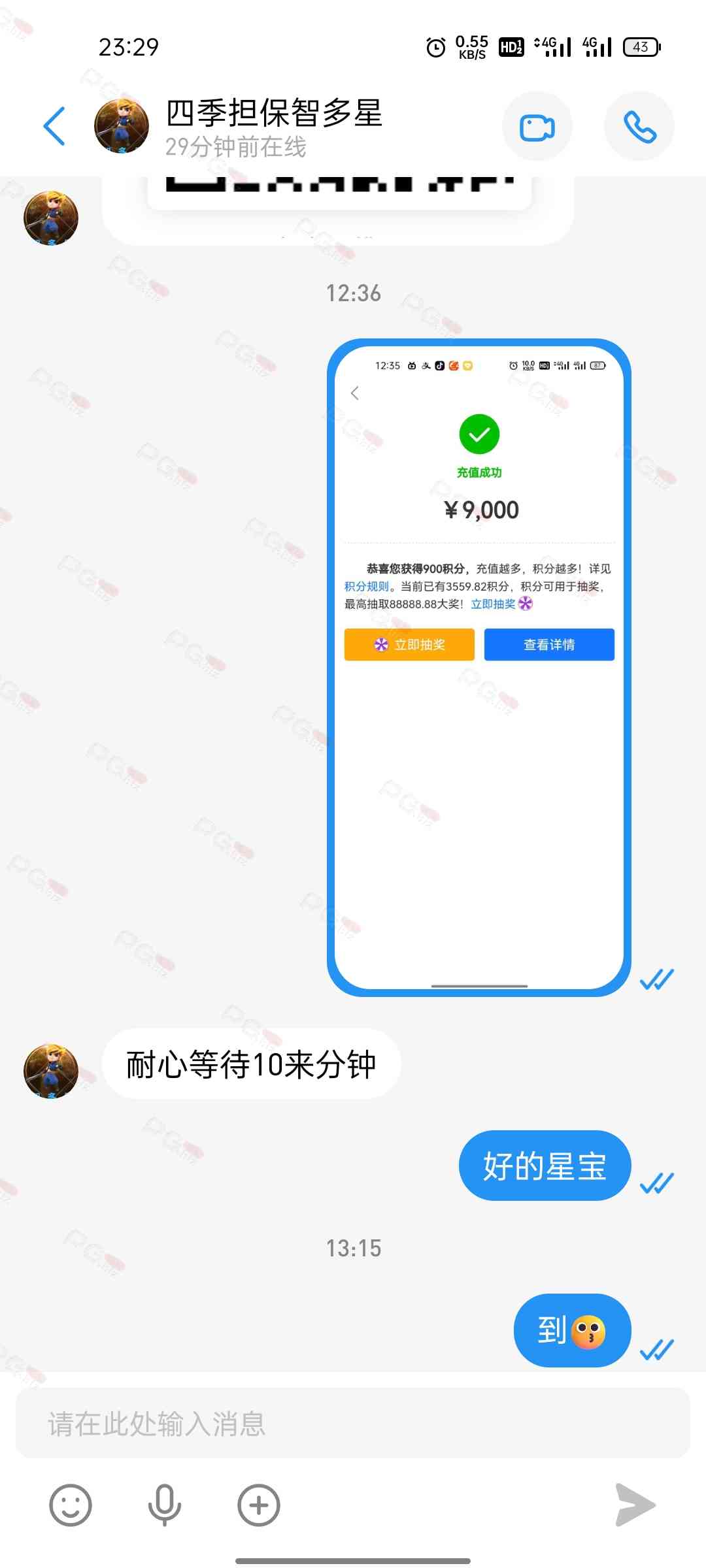This screenshot has width=706, height=1568.
Task: Record a voice message with microphone
Action: (x=164, y=1505)
